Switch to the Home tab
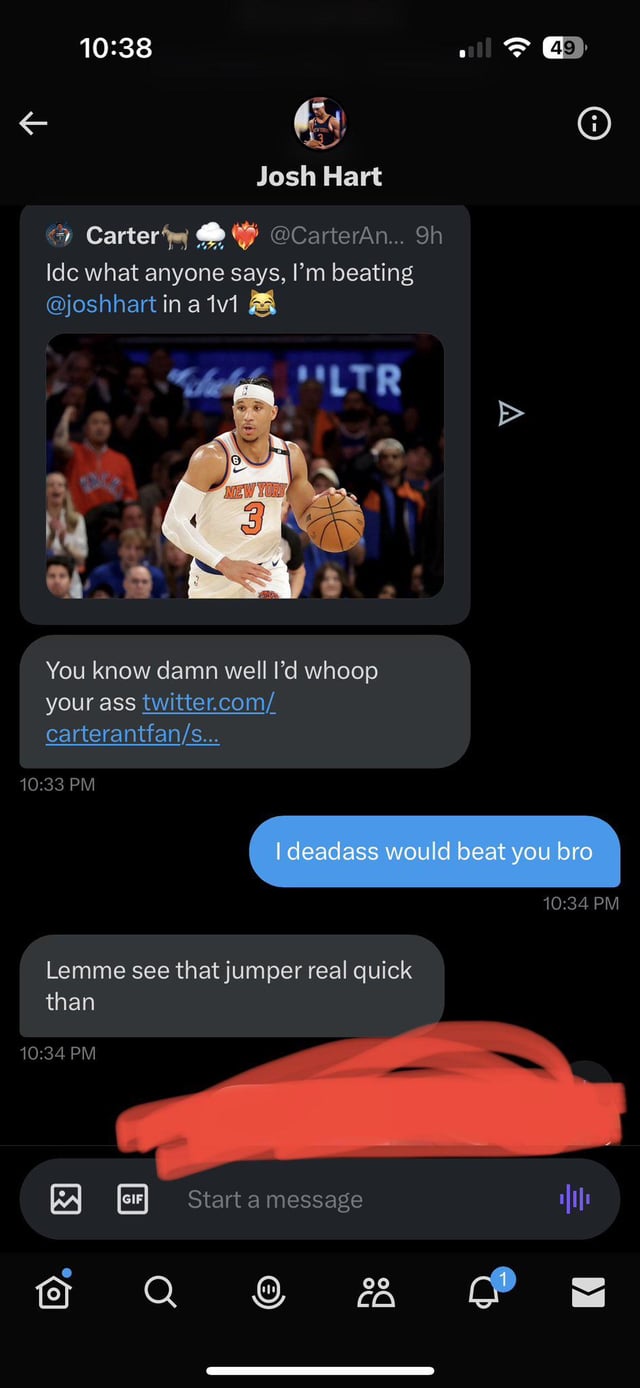 tap(53, 1293)
